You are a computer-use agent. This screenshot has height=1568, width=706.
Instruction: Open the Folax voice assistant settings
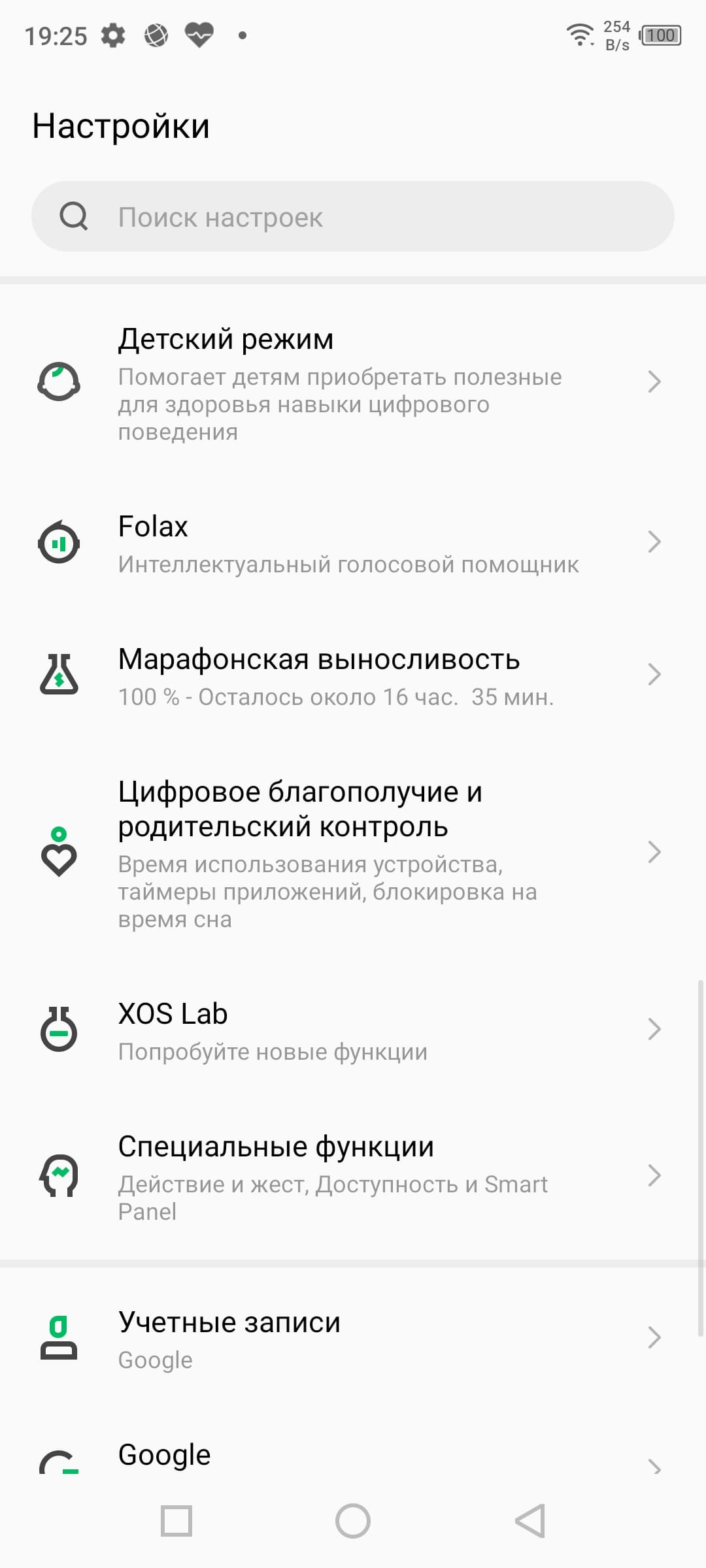(x=353, y=544)
